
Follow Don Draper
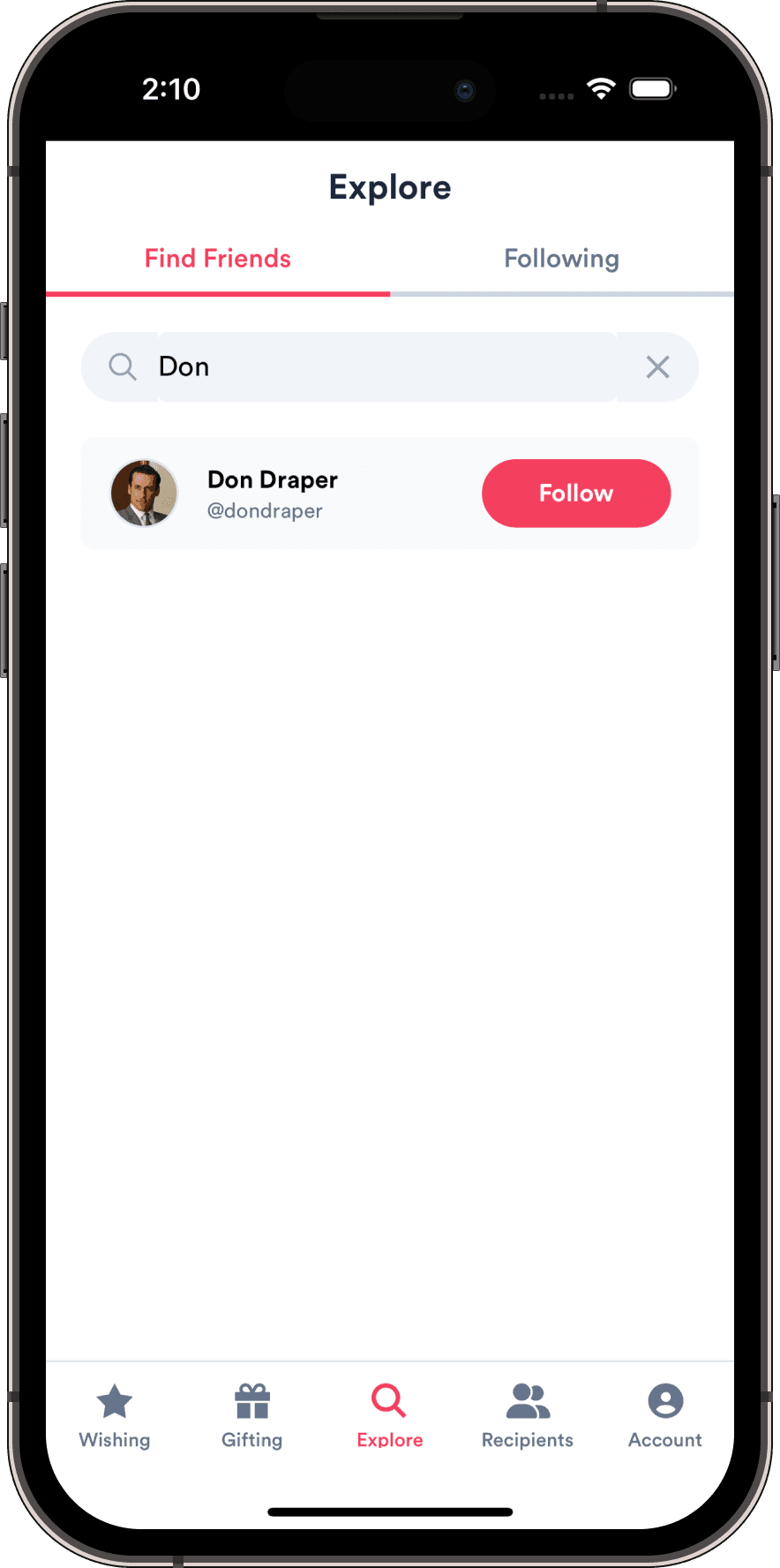576,494
